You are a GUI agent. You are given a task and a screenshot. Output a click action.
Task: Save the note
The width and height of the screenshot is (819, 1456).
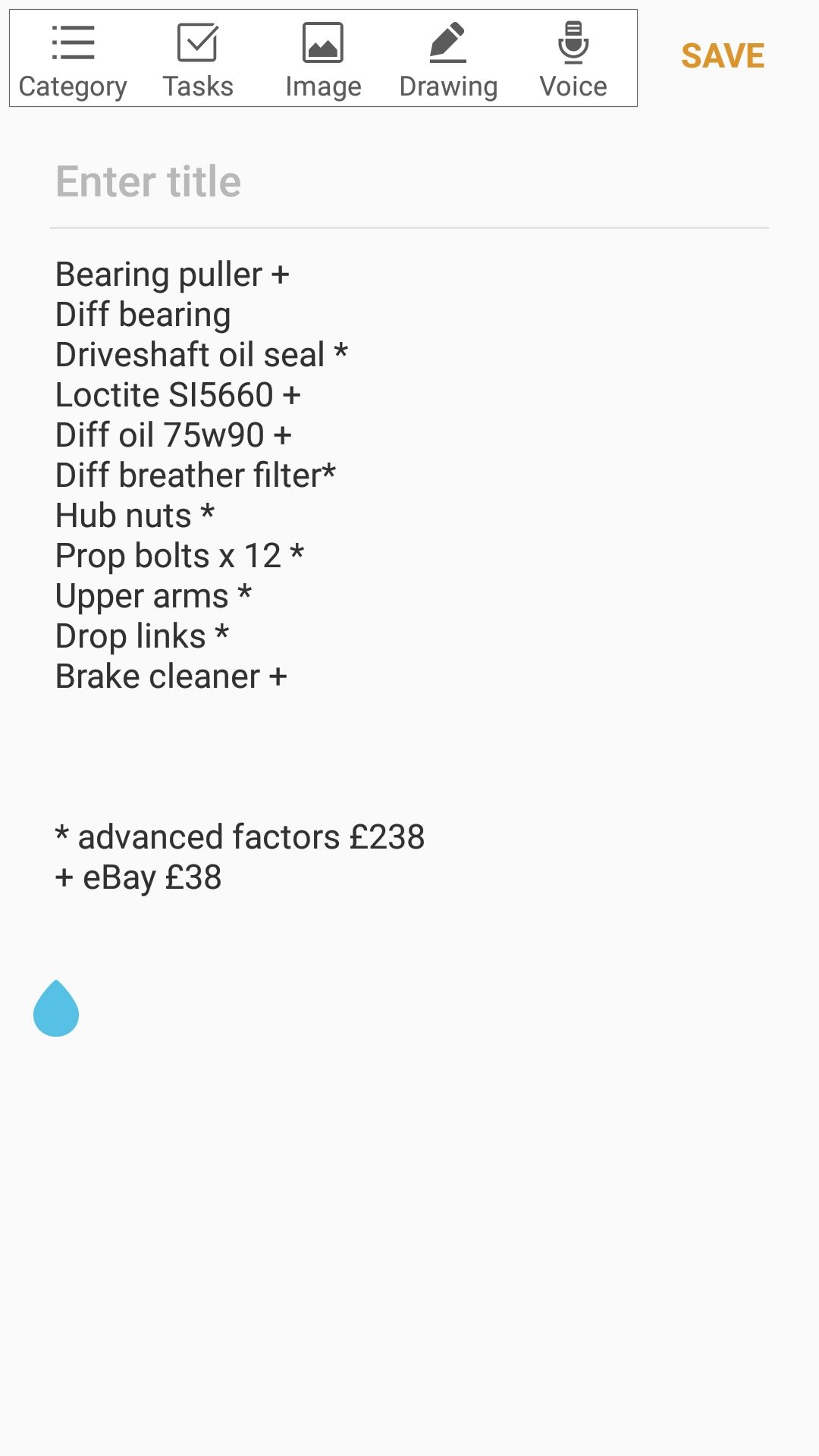point(723,56)
